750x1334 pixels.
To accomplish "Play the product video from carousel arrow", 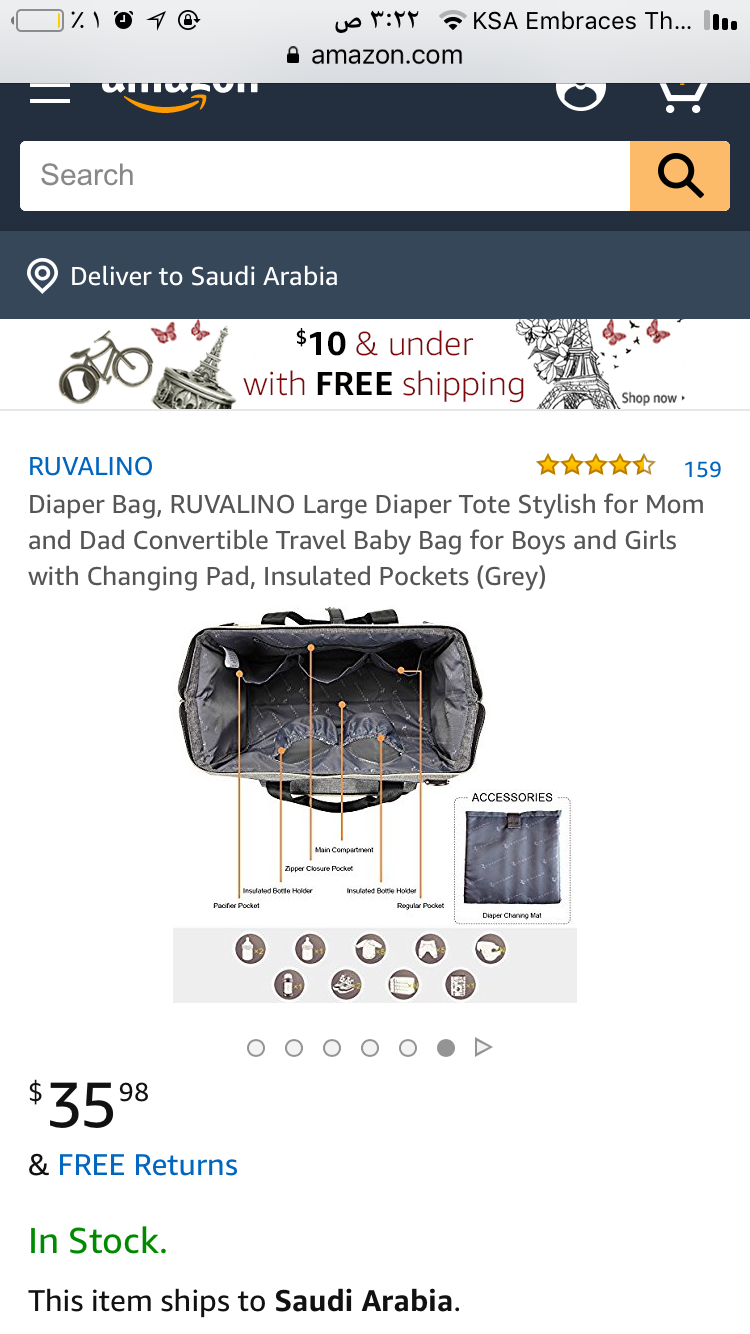I will tap(483, 1048).
